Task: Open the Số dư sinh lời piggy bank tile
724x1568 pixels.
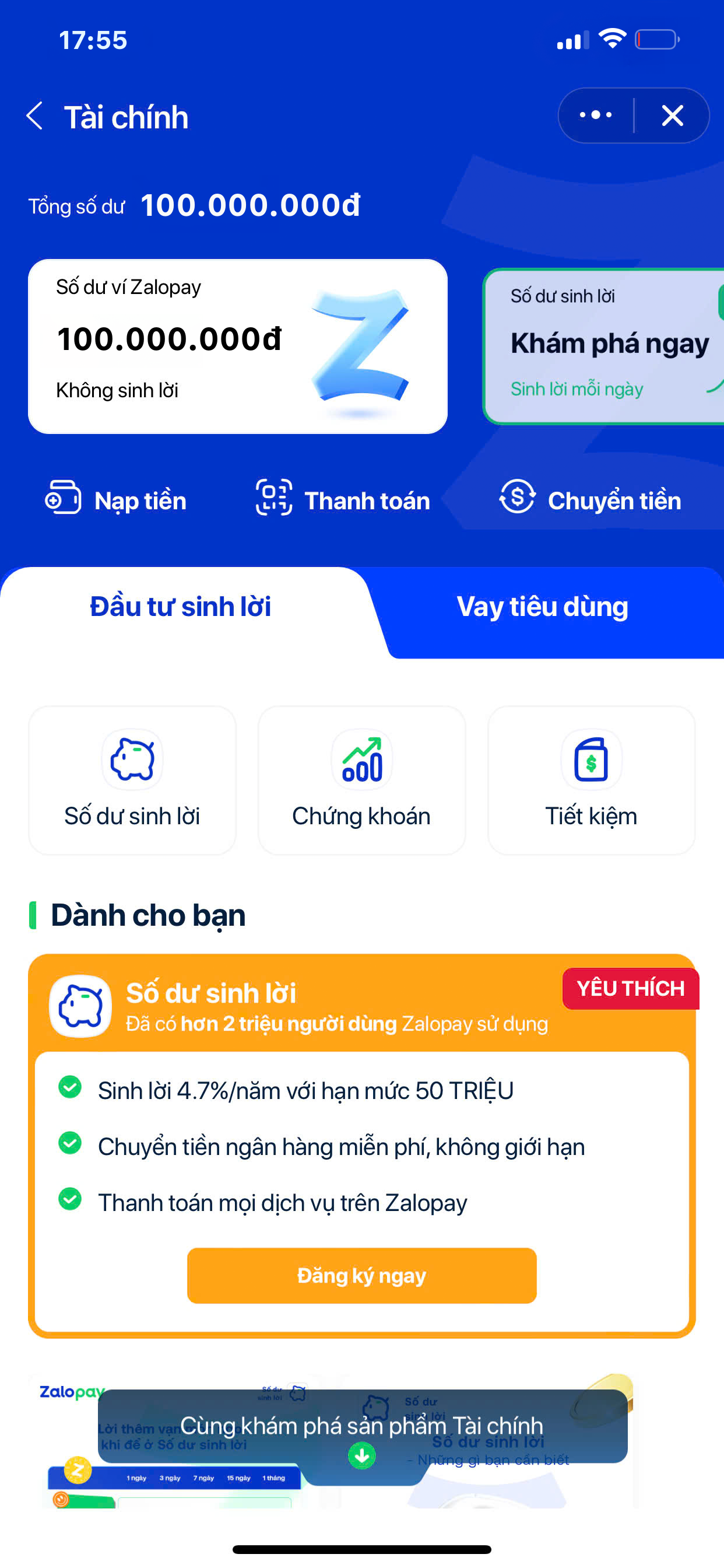Action: pos(132,780)
